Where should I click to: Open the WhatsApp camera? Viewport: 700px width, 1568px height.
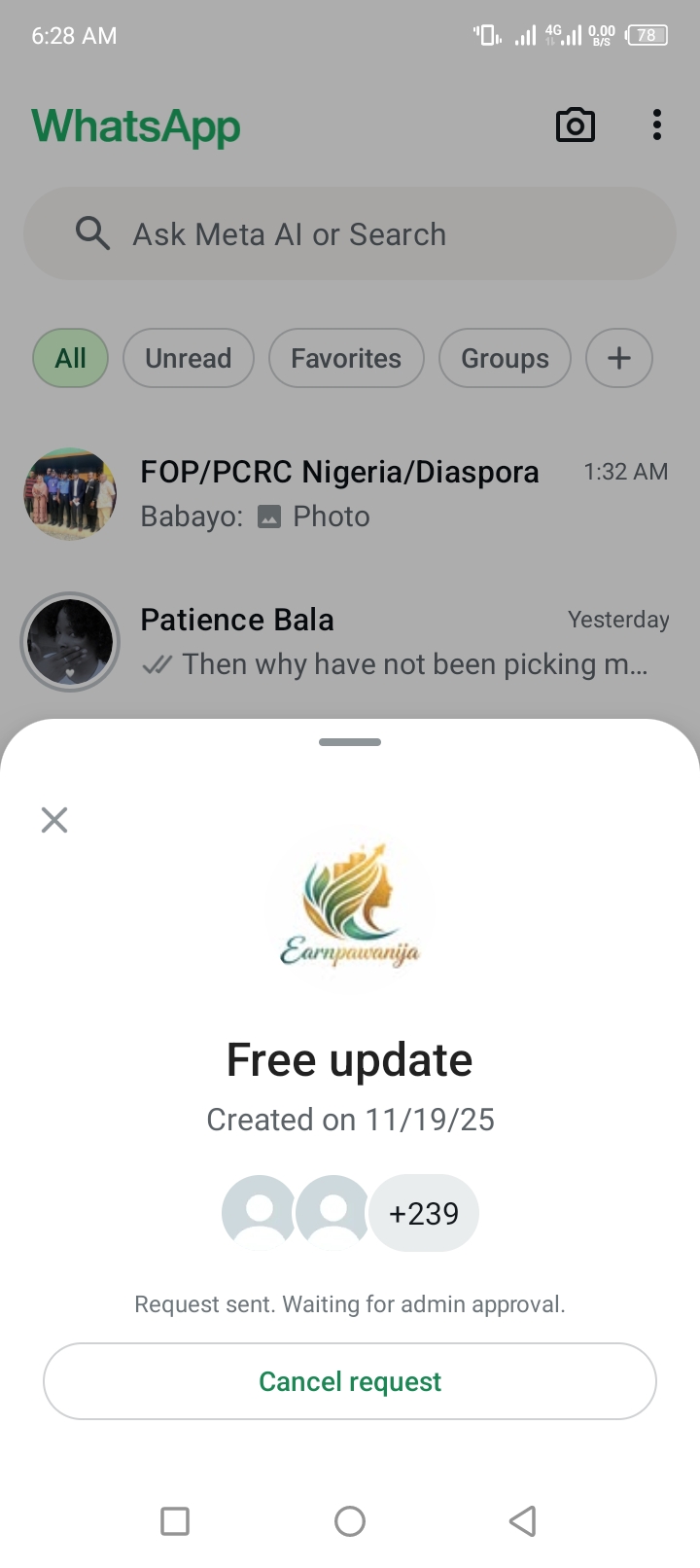click(575, 125)
